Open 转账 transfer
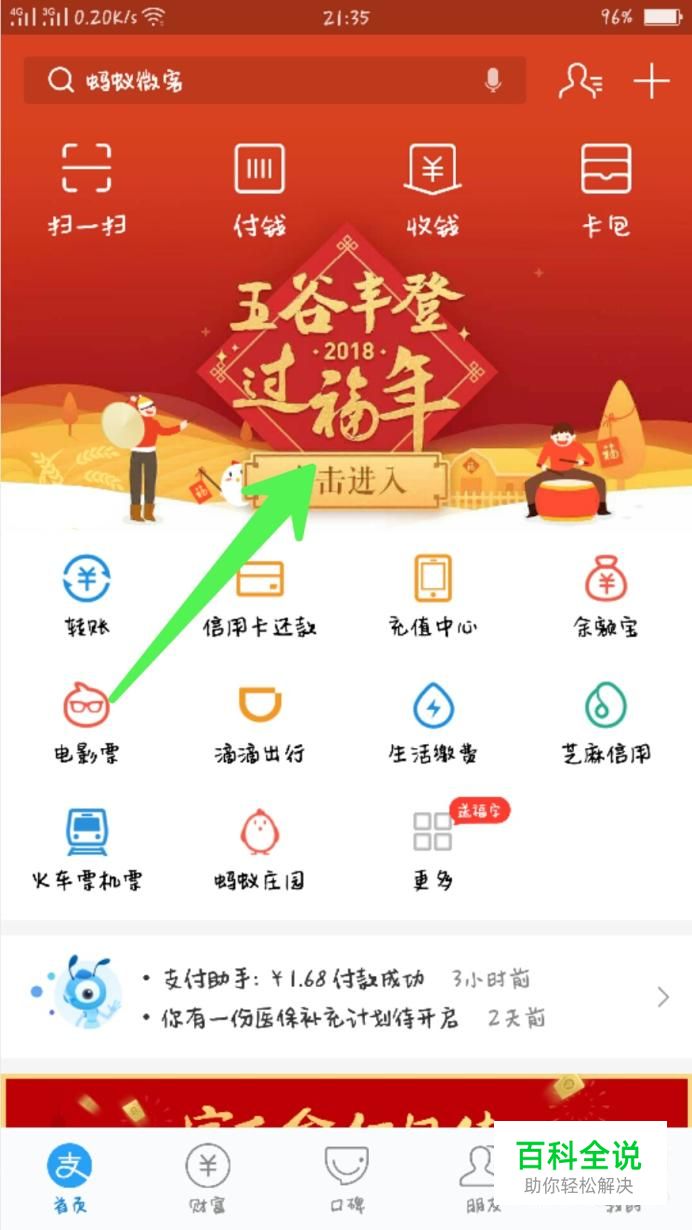Image resolution: width=692 pixels, height=1230 pixels. (86, 595)
